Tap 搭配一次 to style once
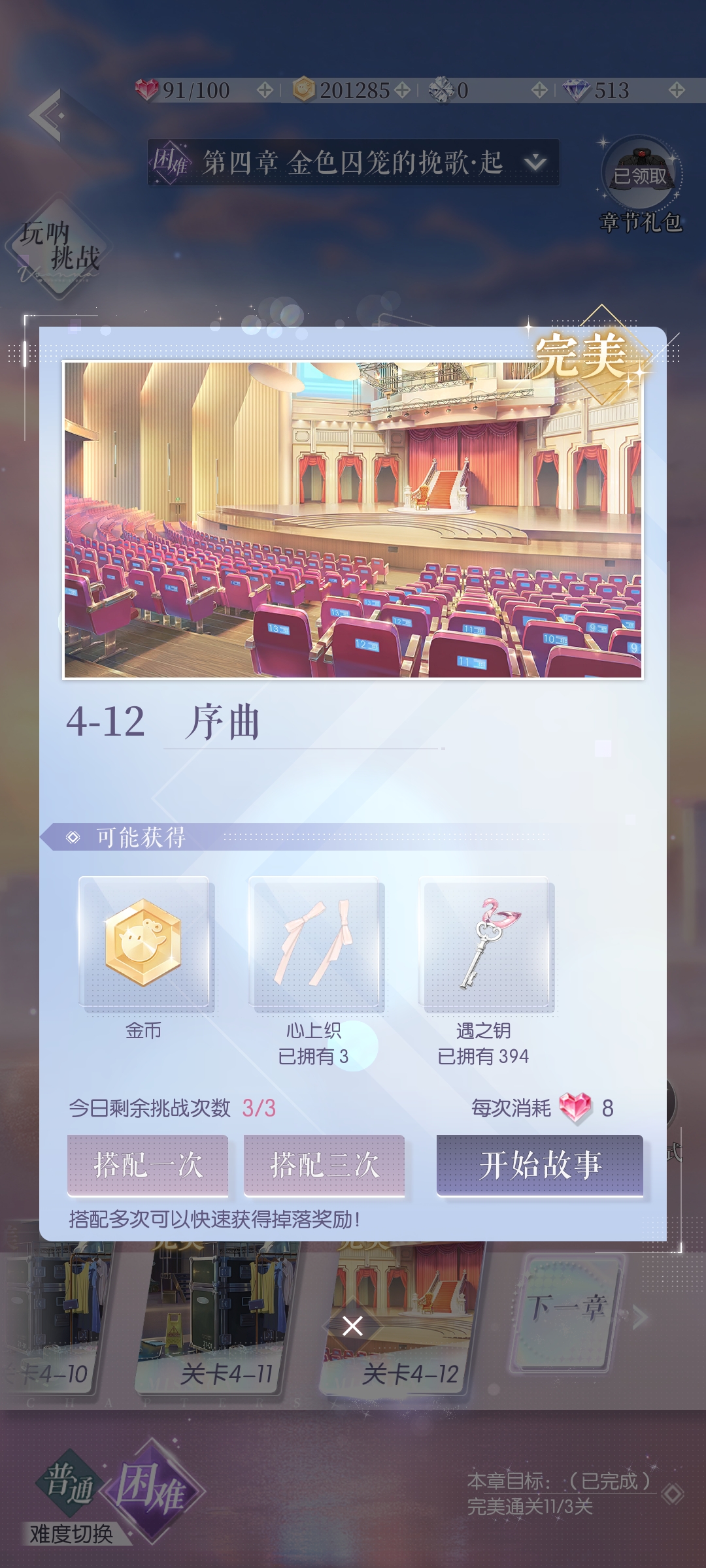The image size is (706, 1568). 148,1165
